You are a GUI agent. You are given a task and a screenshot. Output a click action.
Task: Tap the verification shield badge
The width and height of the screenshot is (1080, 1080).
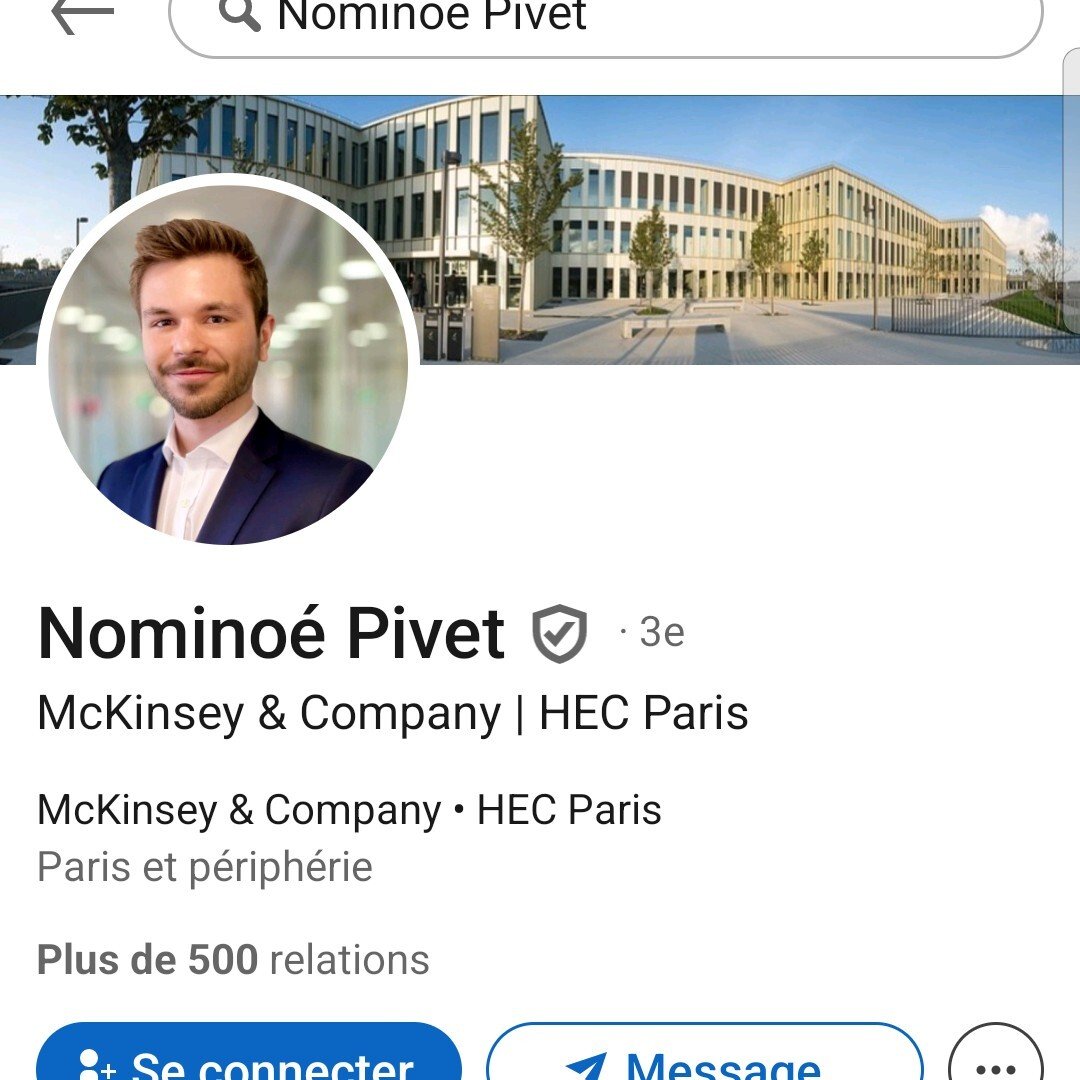pyautogui.click(x=559, y=634)
